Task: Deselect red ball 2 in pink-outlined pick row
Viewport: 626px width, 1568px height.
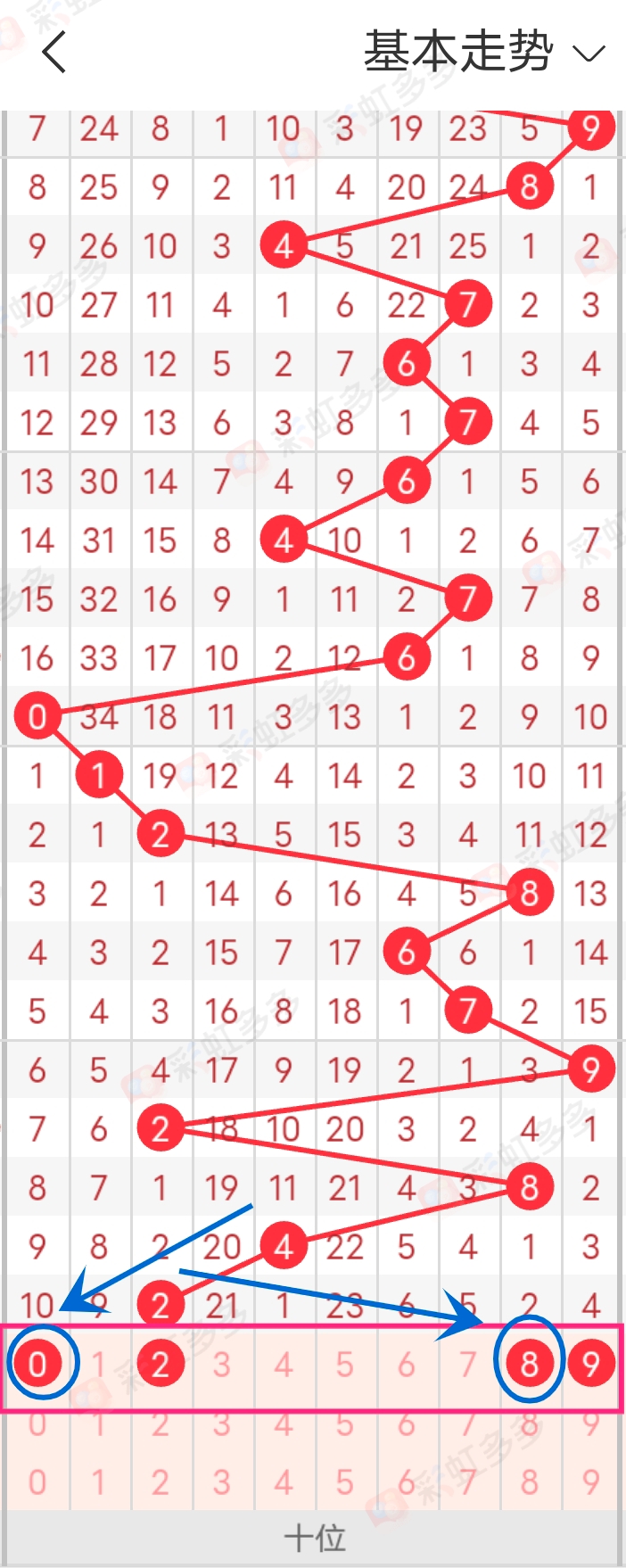Action: click(161, 1364)
